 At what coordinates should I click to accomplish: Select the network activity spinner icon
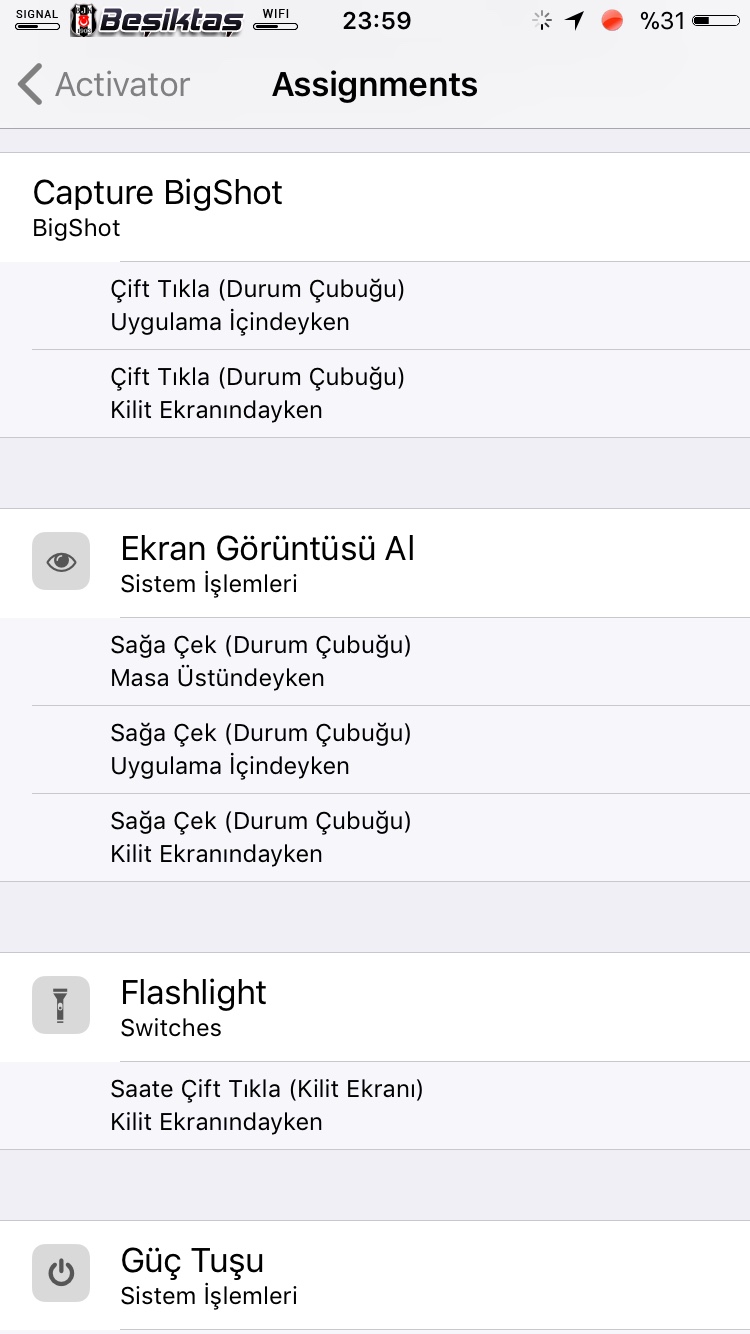(541, 19)
